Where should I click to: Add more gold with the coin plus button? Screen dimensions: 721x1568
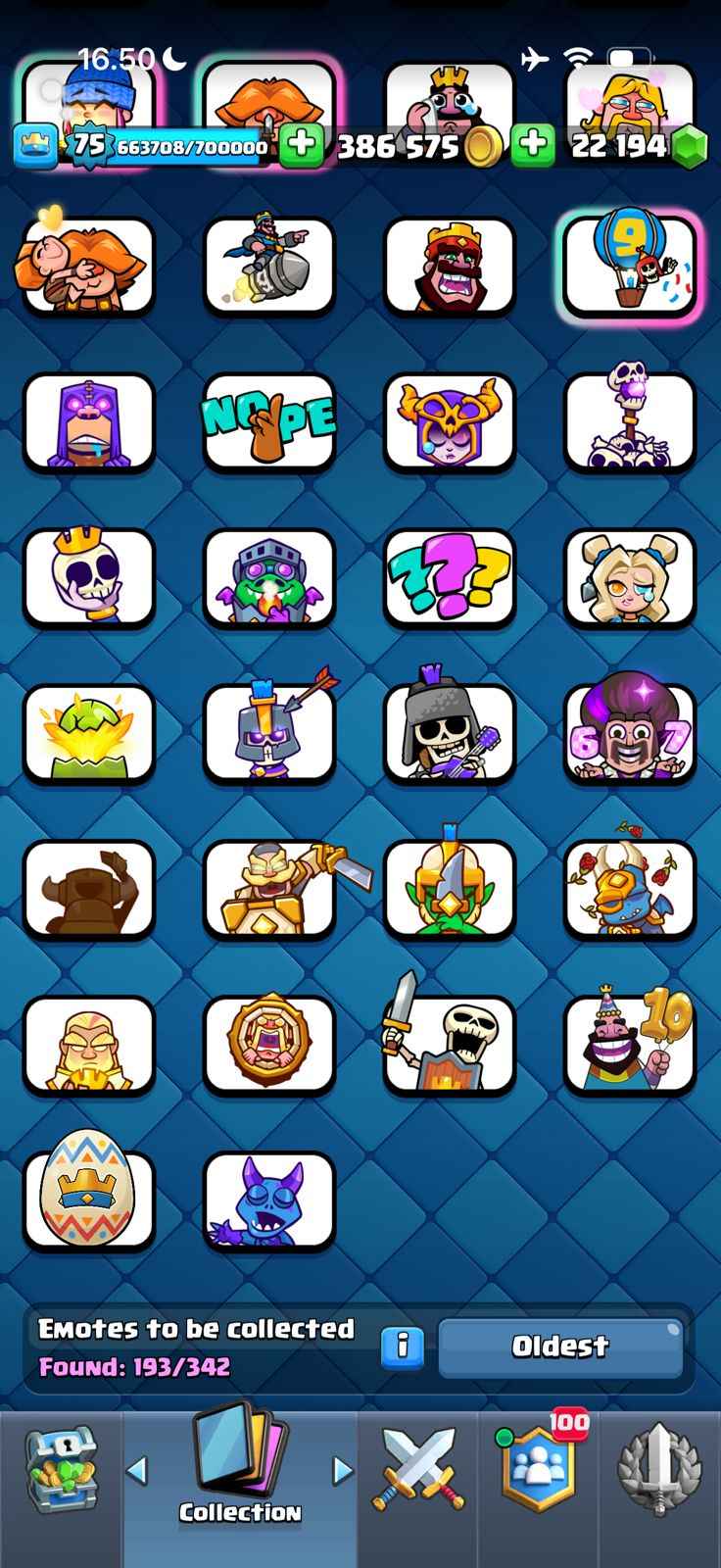coord(302,145)
